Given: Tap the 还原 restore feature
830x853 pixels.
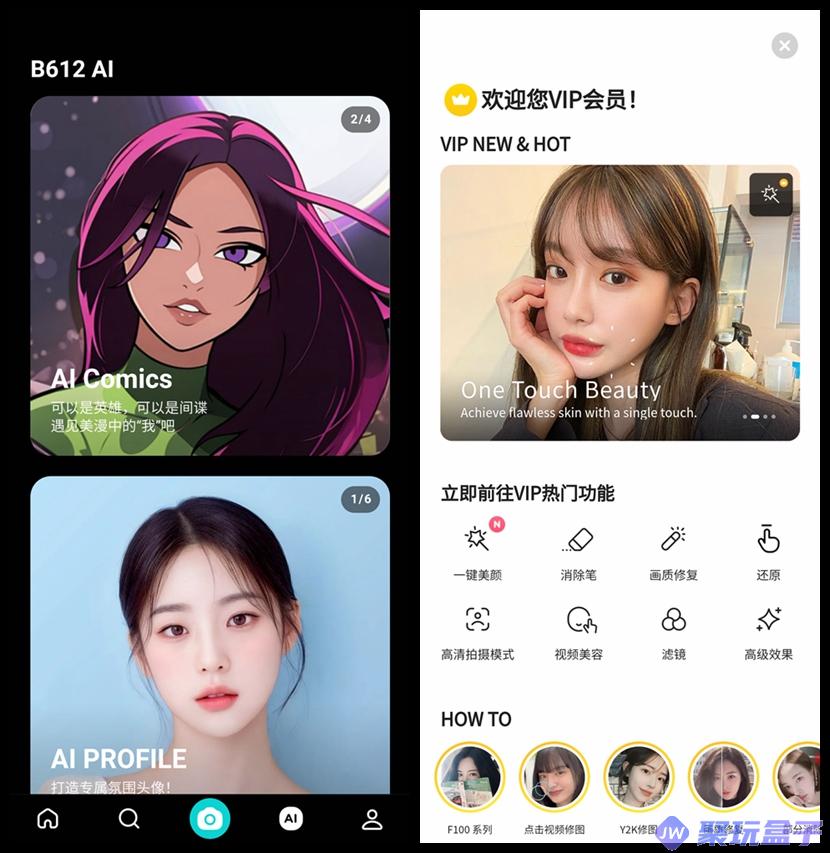Looking at the screenshot, I should [x=768, y=549].
